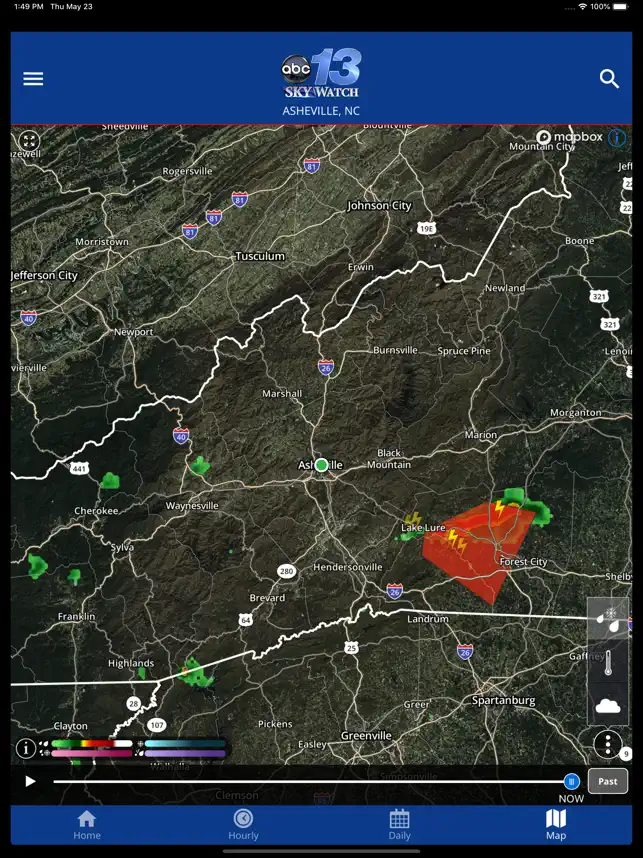
Task: Select the precipitation radar layer
Action: [x=608, y=618]
